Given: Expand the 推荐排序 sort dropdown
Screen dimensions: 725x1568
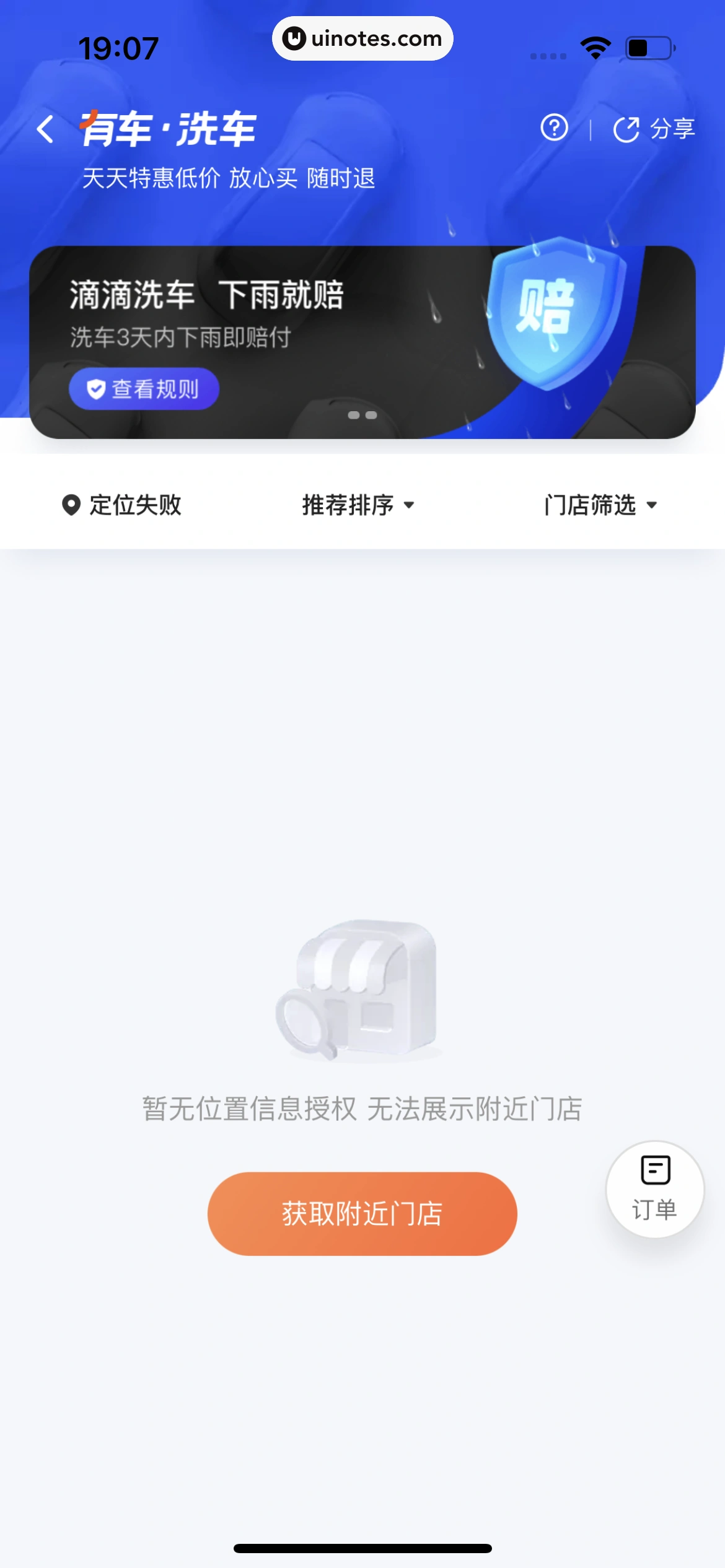Looking at the screenshot, I should click(x=358, y=505).
